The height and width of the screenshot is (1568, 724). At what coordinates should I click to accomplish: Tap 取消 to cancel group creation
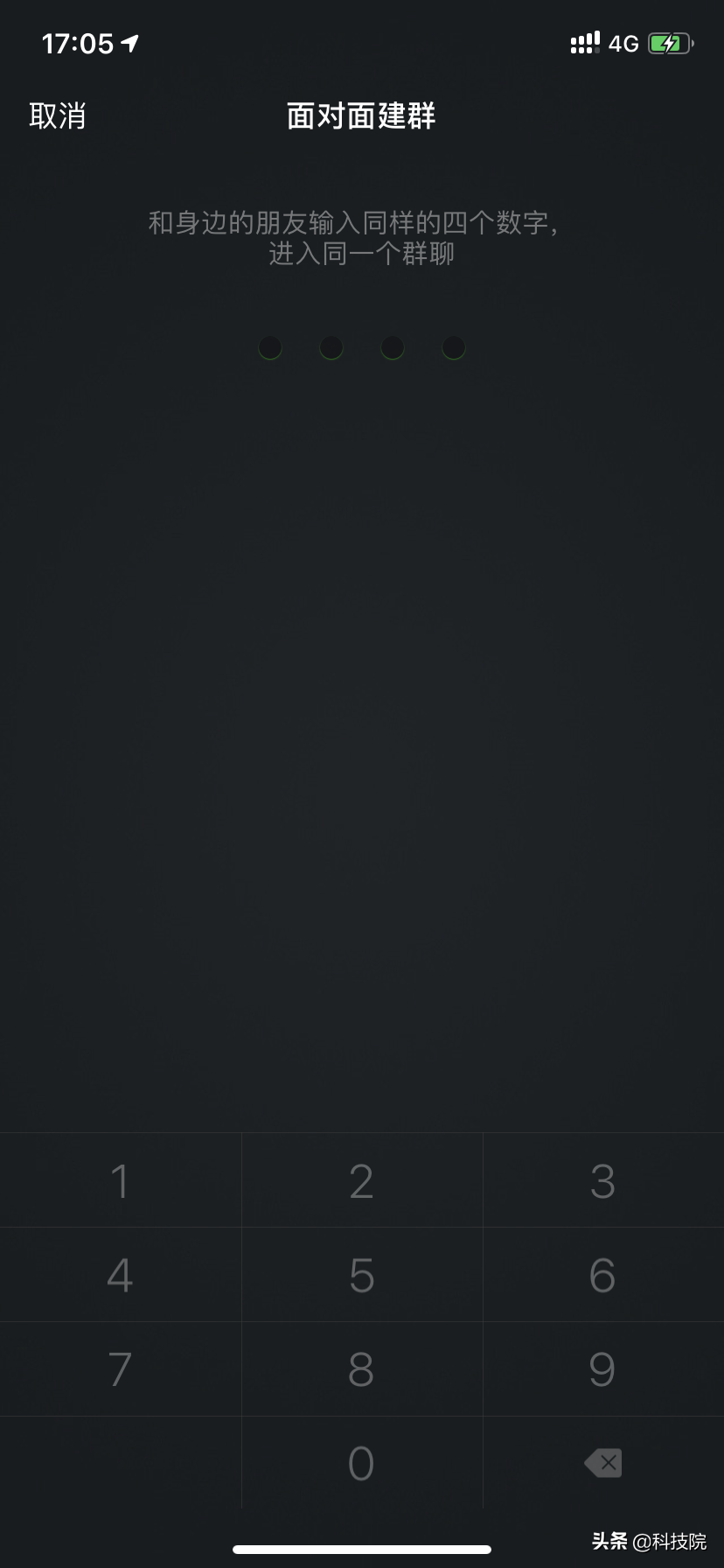58,115
